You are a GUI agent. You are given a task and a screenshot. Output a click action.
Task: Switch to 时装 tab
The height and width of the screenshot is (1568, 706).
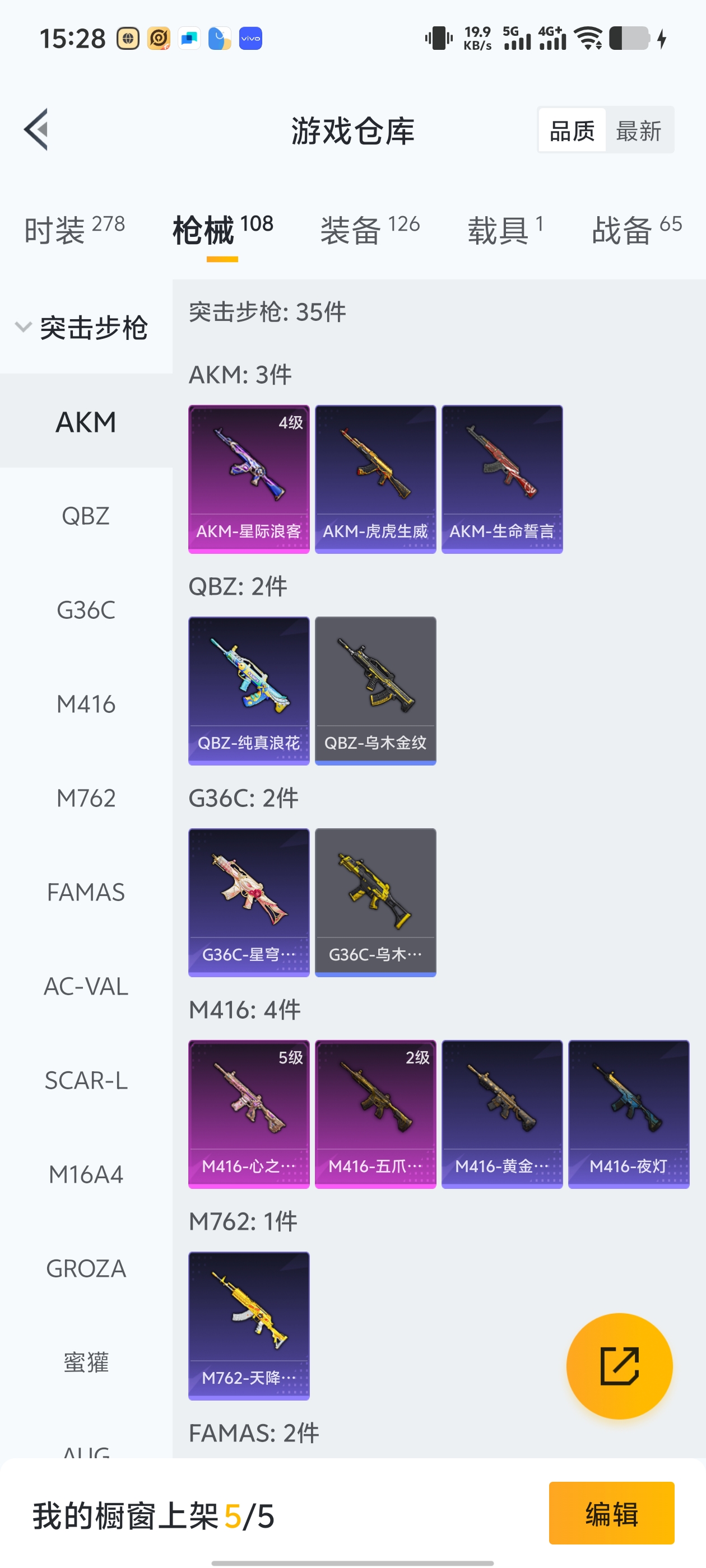tap(74, 230)
